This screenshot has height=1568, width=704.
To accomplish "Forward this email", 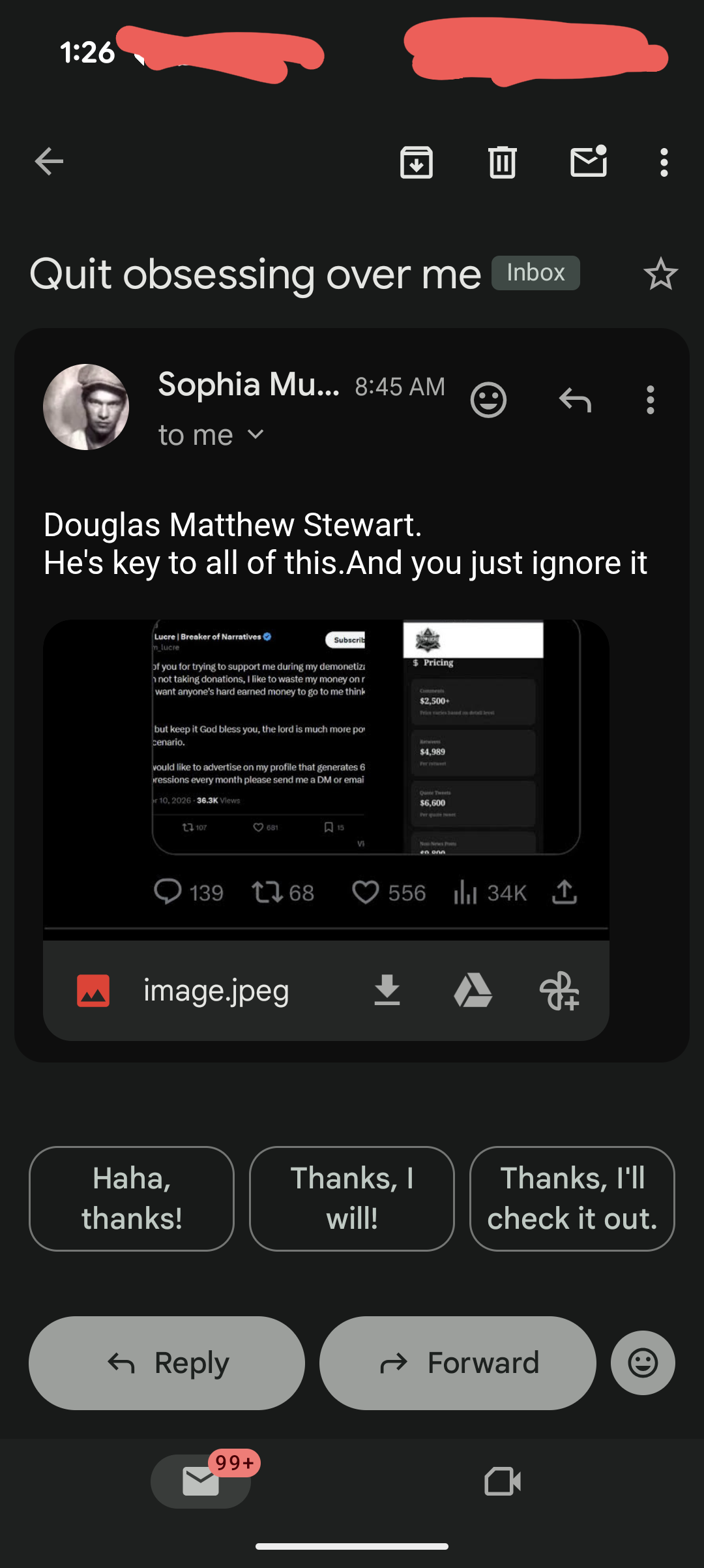I will 458,1363.
